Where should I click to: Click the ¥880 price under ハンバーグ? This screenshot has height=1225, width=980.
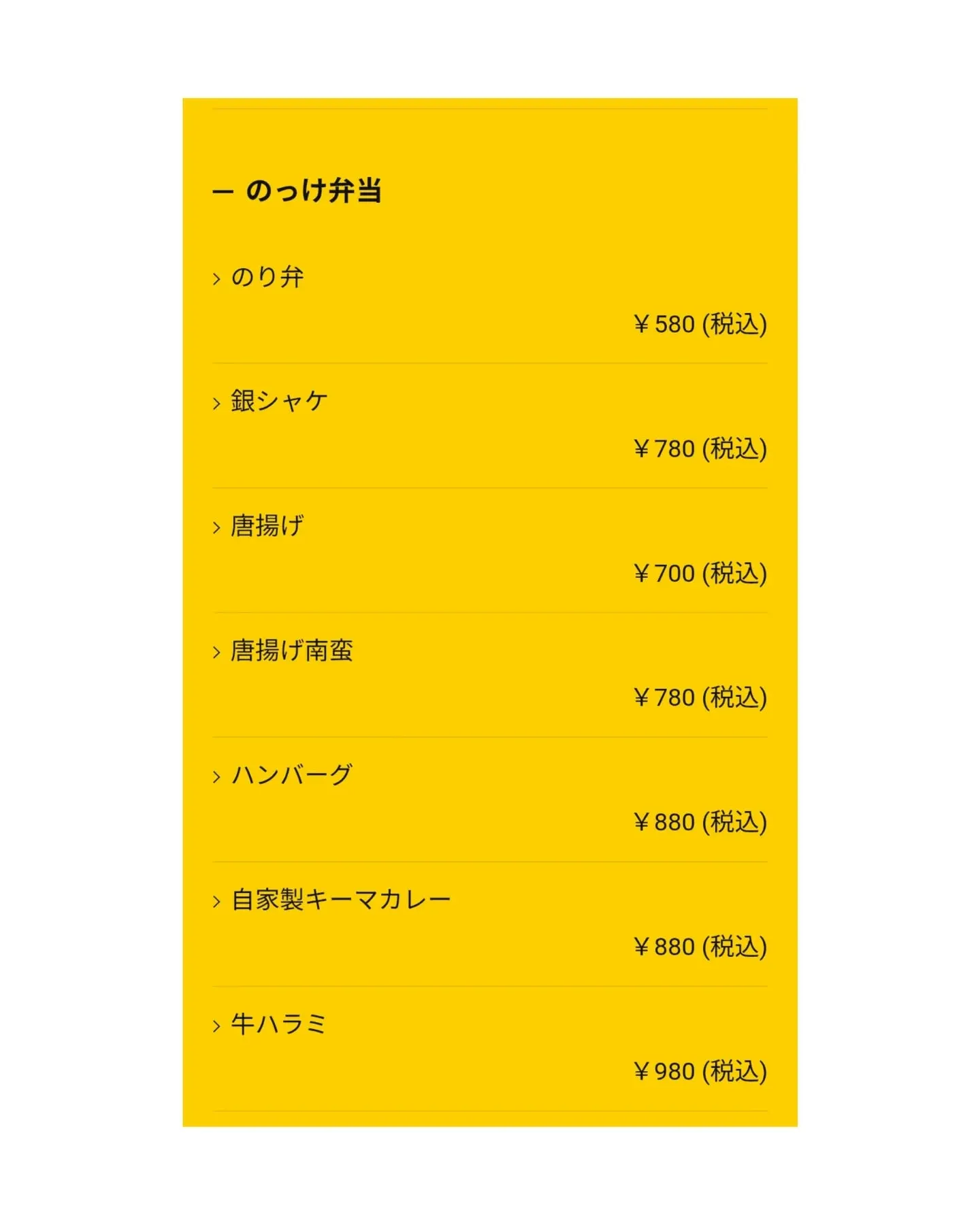pos(700,822)
